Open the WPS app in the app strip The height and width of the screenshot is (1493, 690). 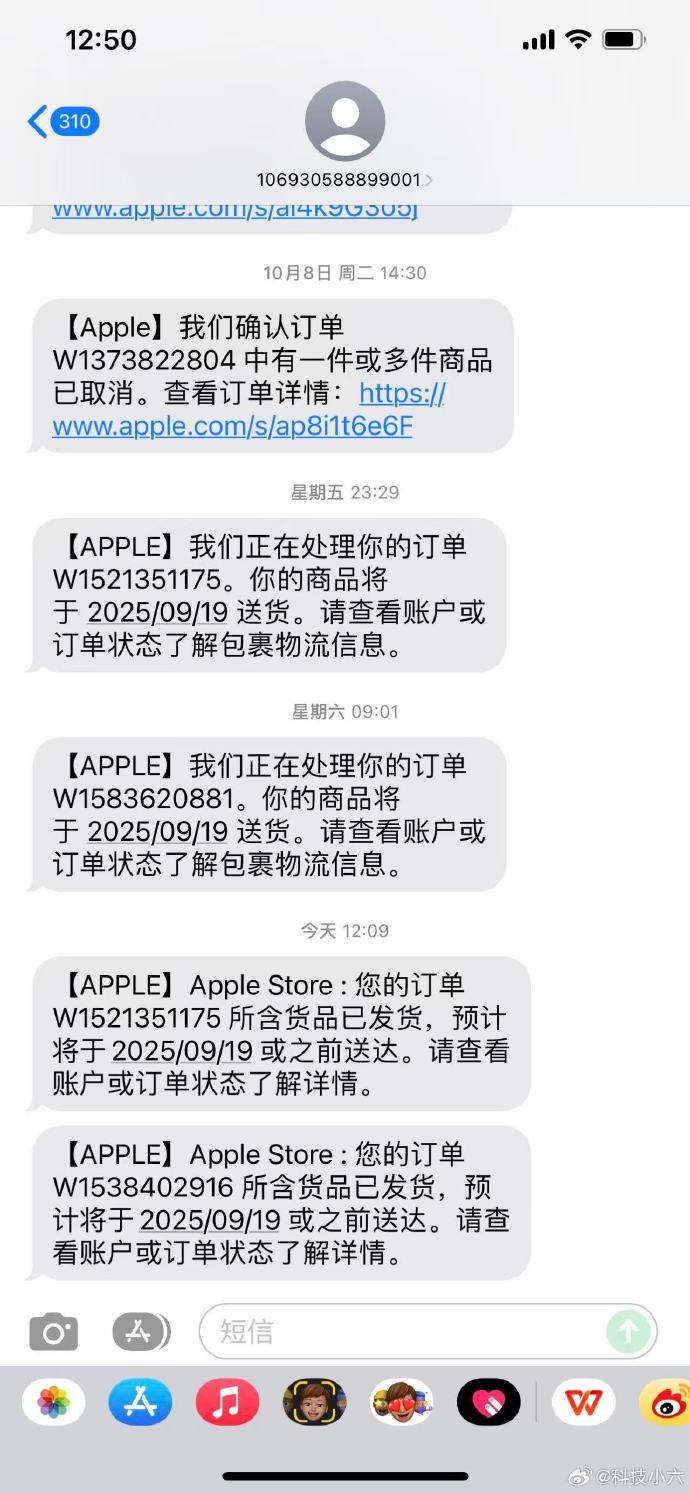582,1402
